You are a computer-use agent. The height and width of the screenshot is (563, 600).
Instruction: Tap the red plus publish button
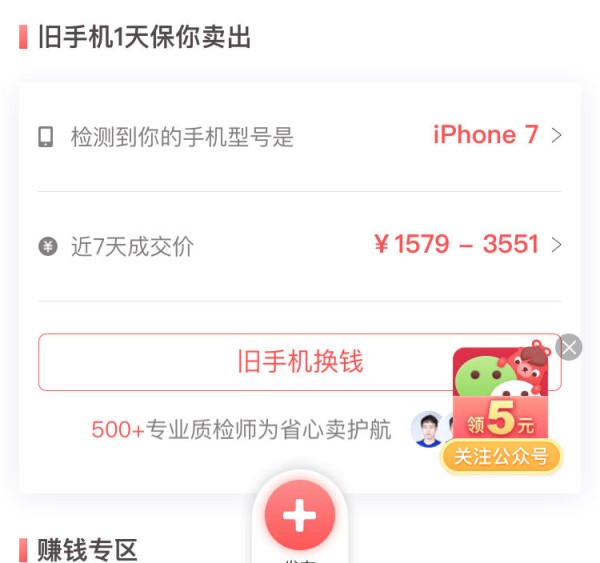point(299,516)
